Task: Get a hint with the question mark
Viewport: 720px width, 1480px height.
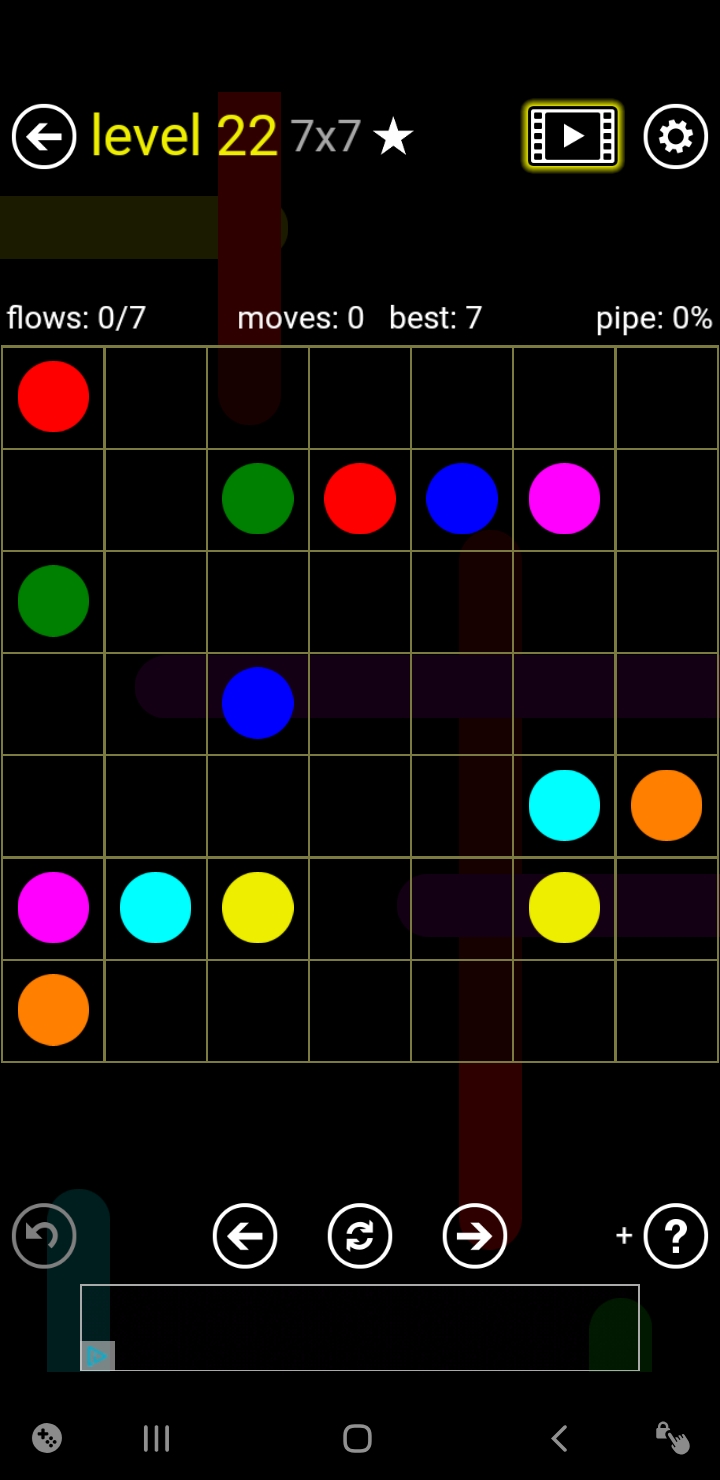Action: (675, 1236)
